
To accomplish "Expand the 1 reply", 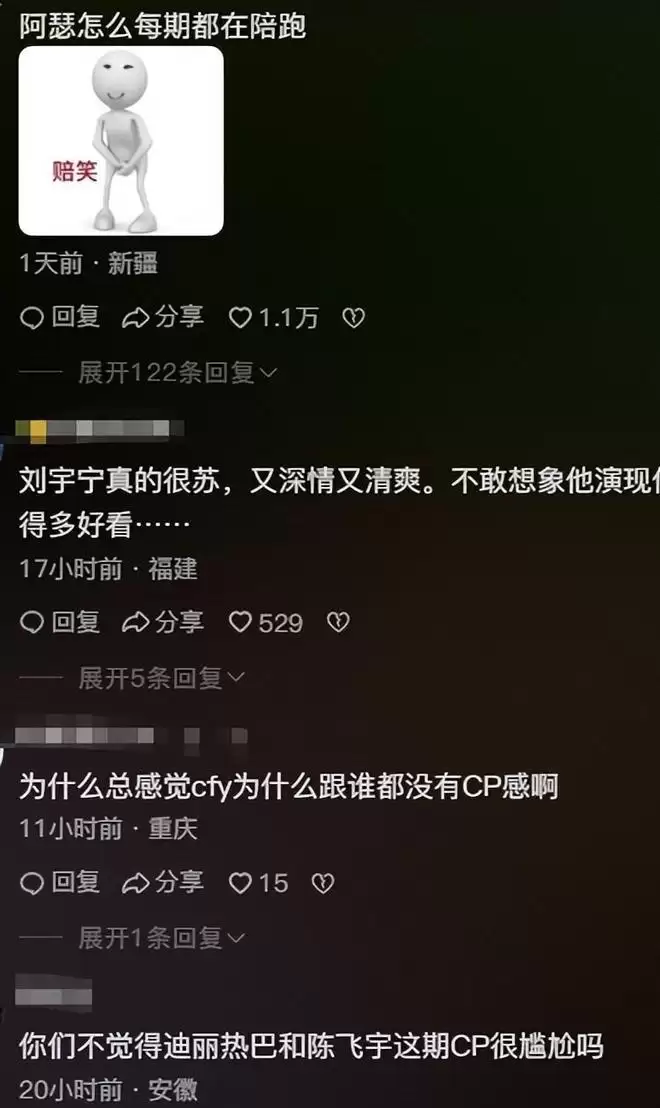I will [162, 938].
